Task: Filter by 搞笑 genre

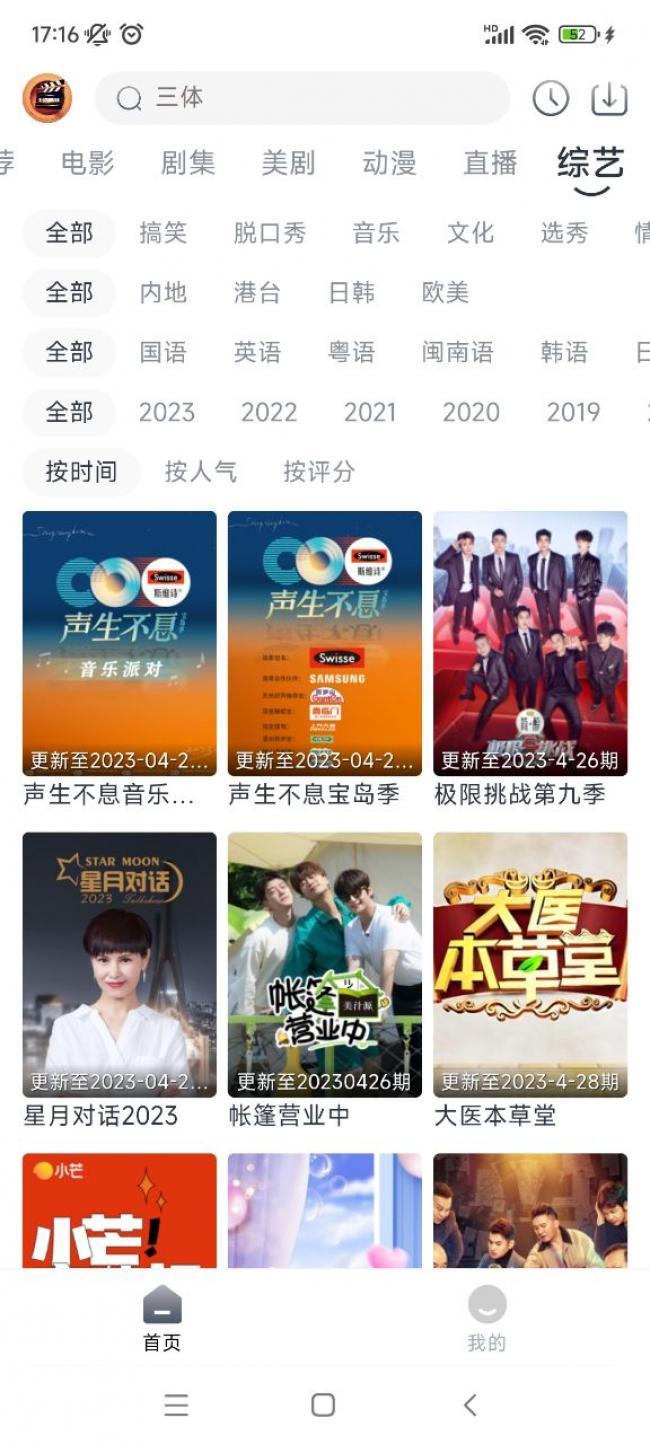Action: pyautogui.click(x=163, y=233)
